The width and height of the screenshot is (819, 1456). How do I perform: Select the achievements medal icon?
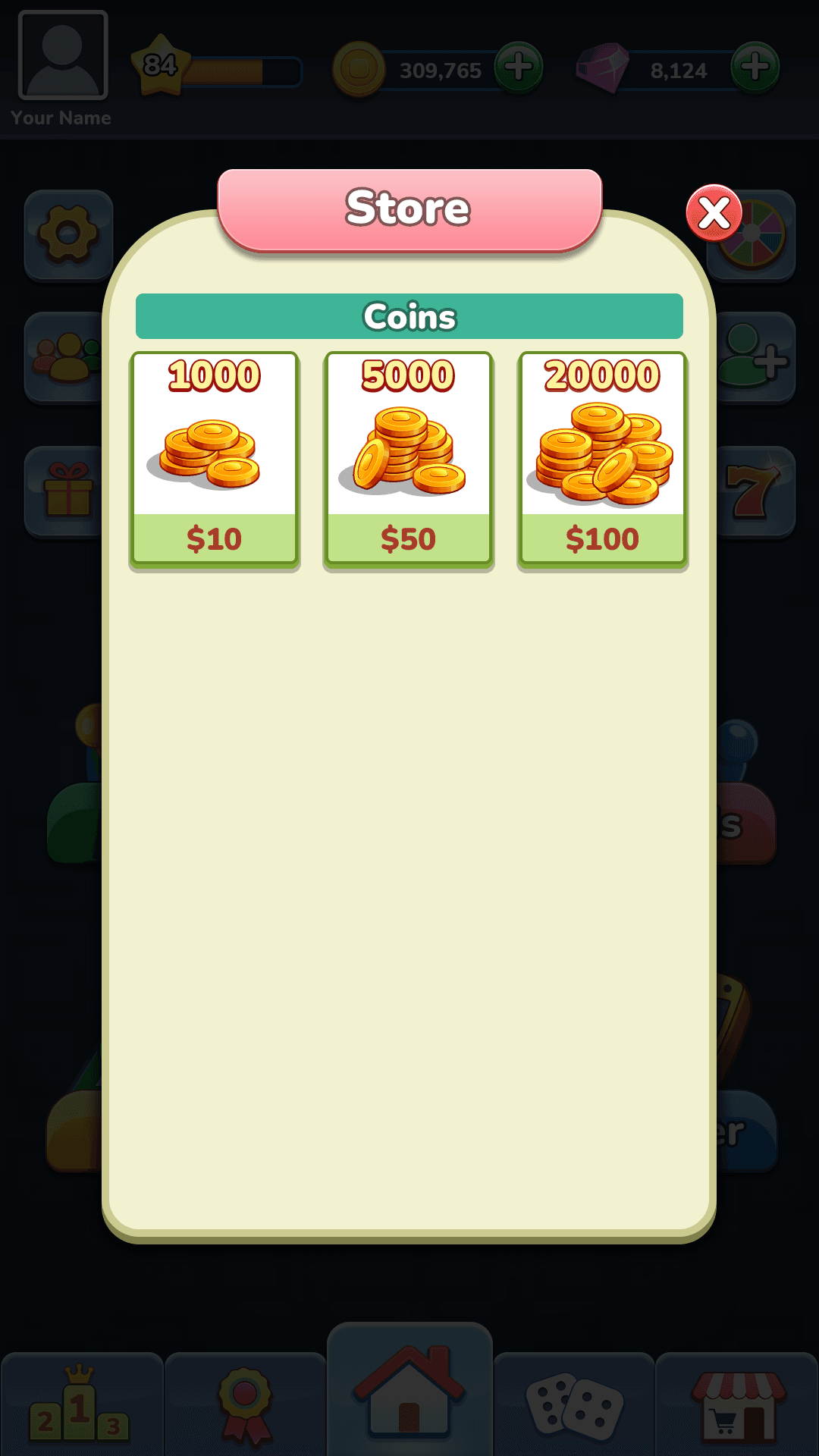coord(246,1403)
